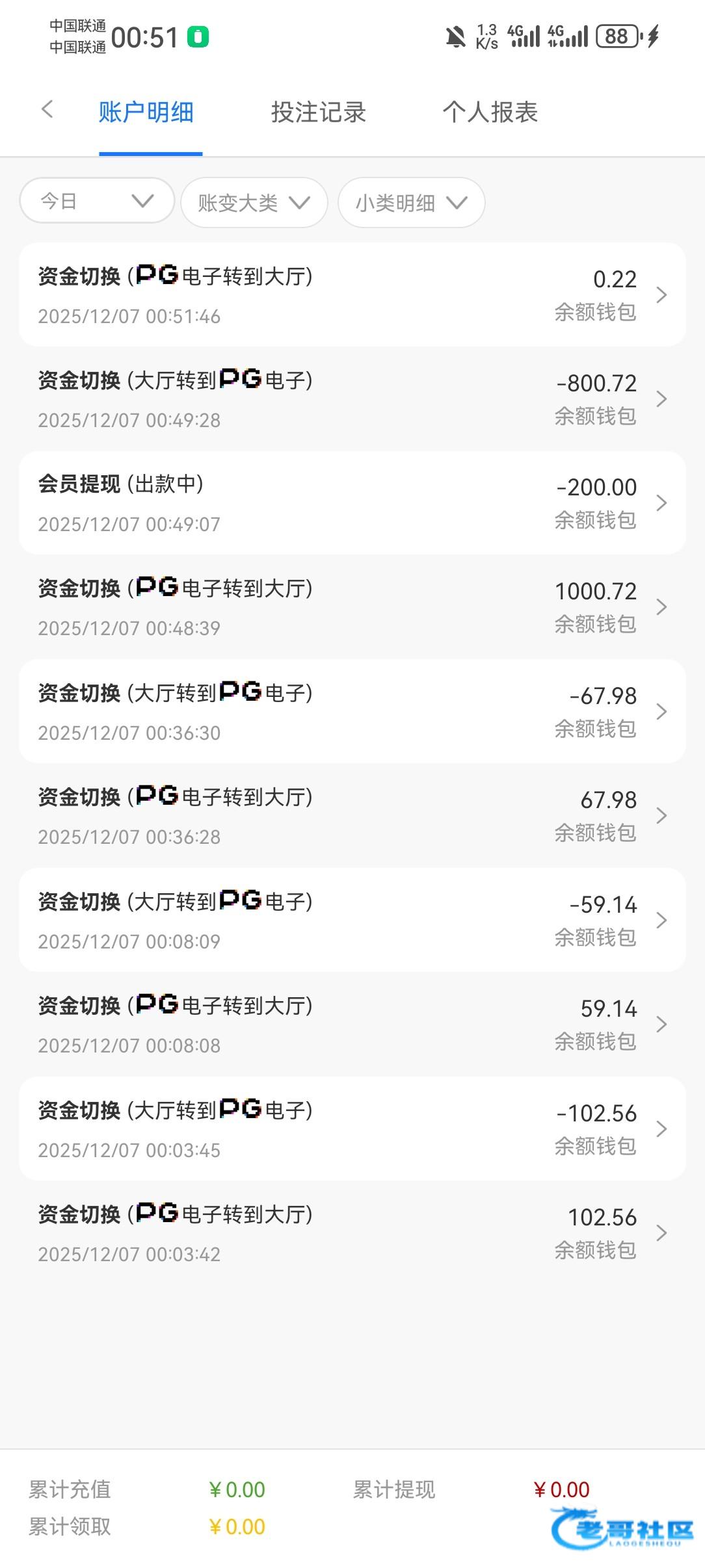View the 会员提现 -200.00 withdrawal entry
705x1568 pixels.
tap(352, 503)
